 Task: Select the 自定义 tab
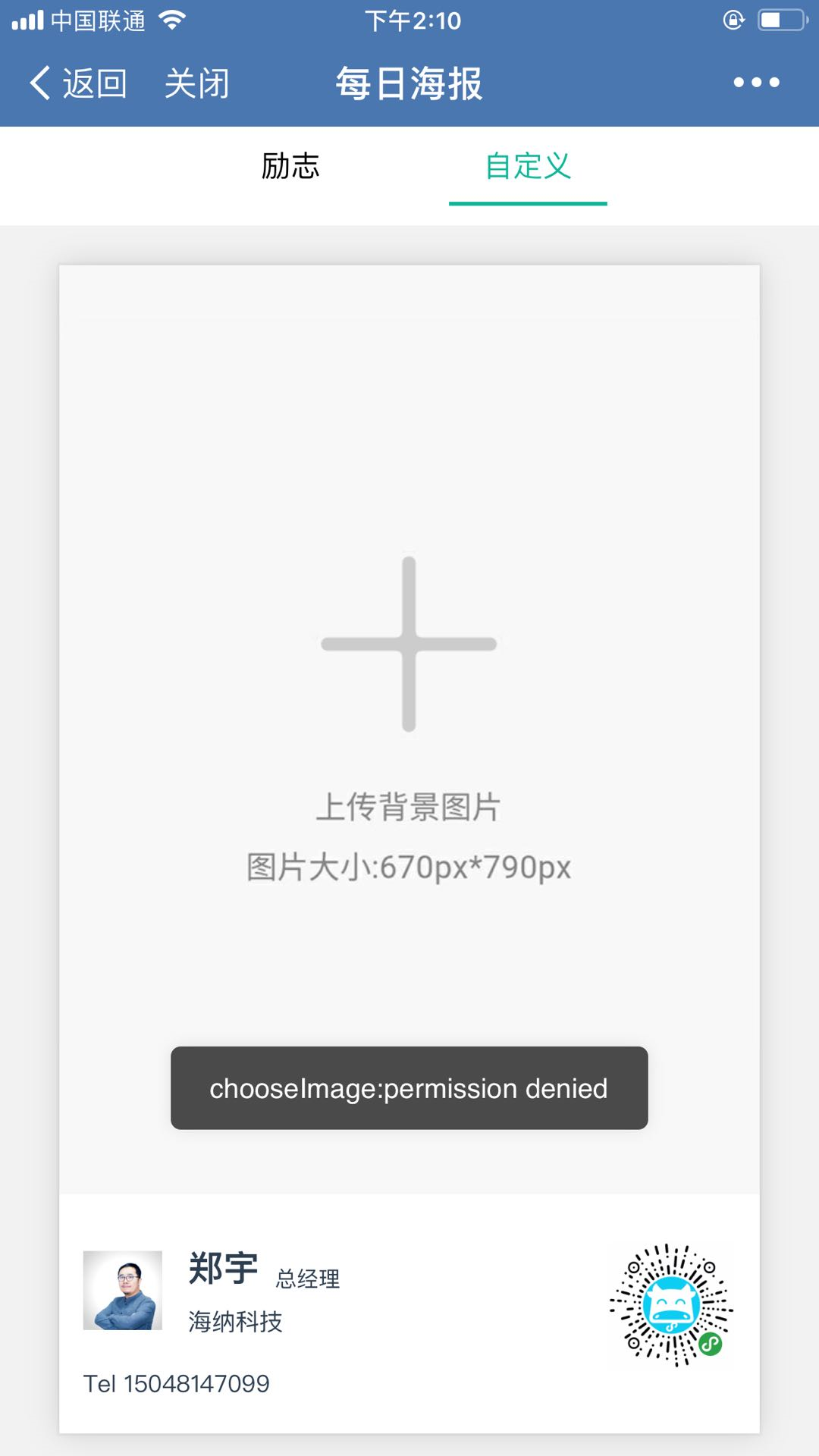(x=528, y=166)
